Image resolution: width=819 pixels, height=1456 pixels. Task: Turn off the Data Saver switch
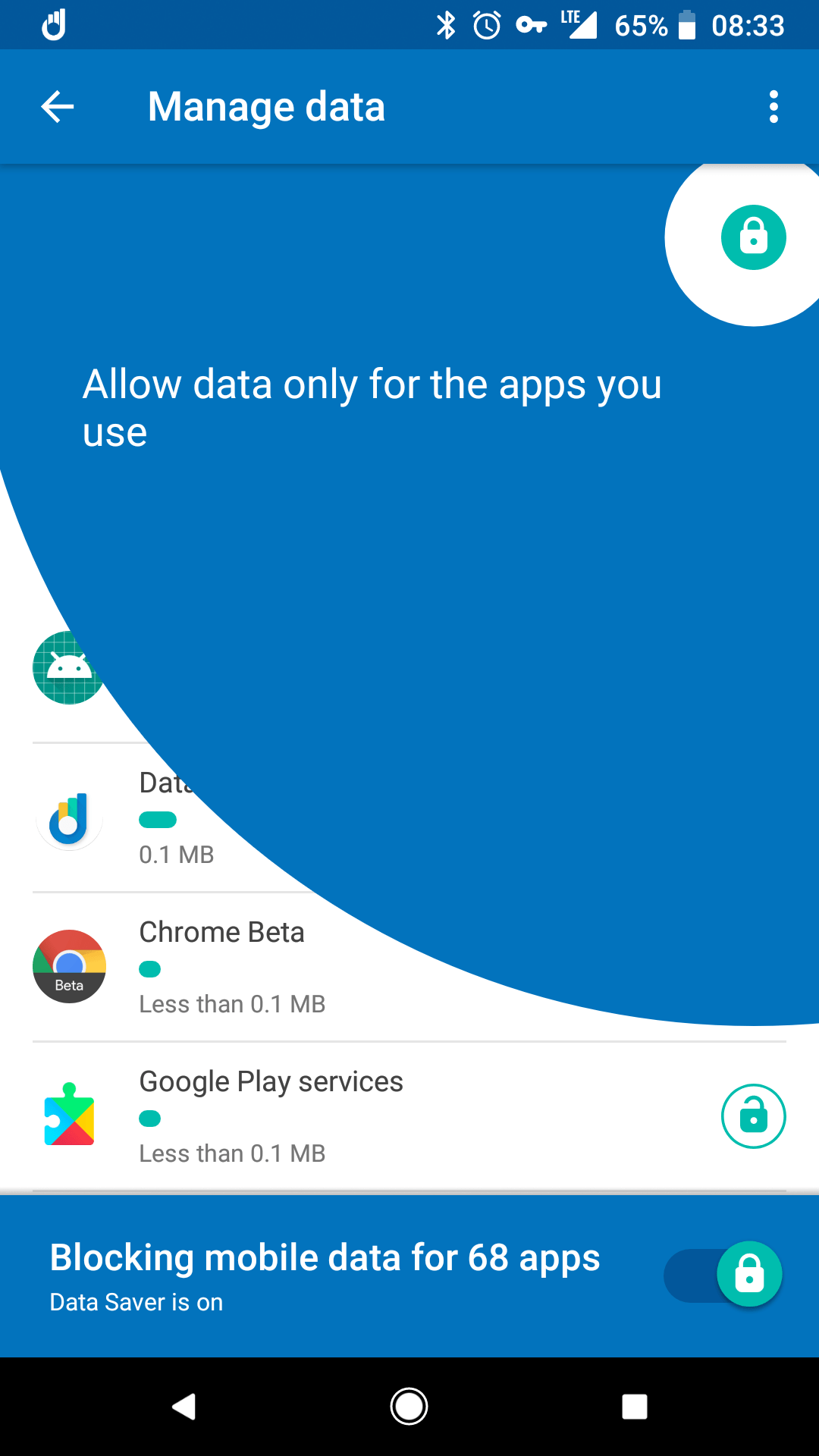point(723,1275)
